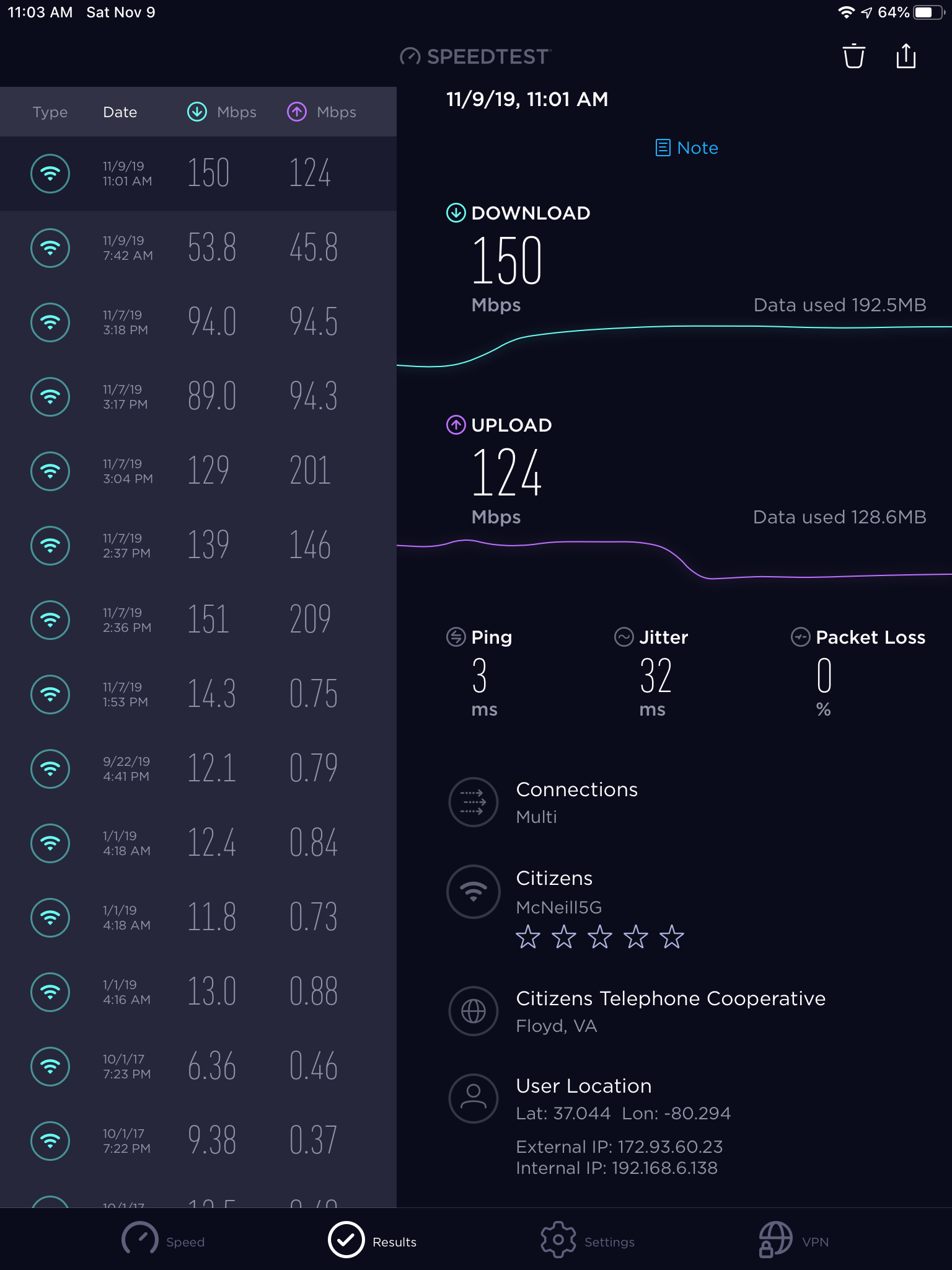Show the 1/1/19 4:16 AM test
This screenshot has height=1270, width=952.
tap(198, 992)
